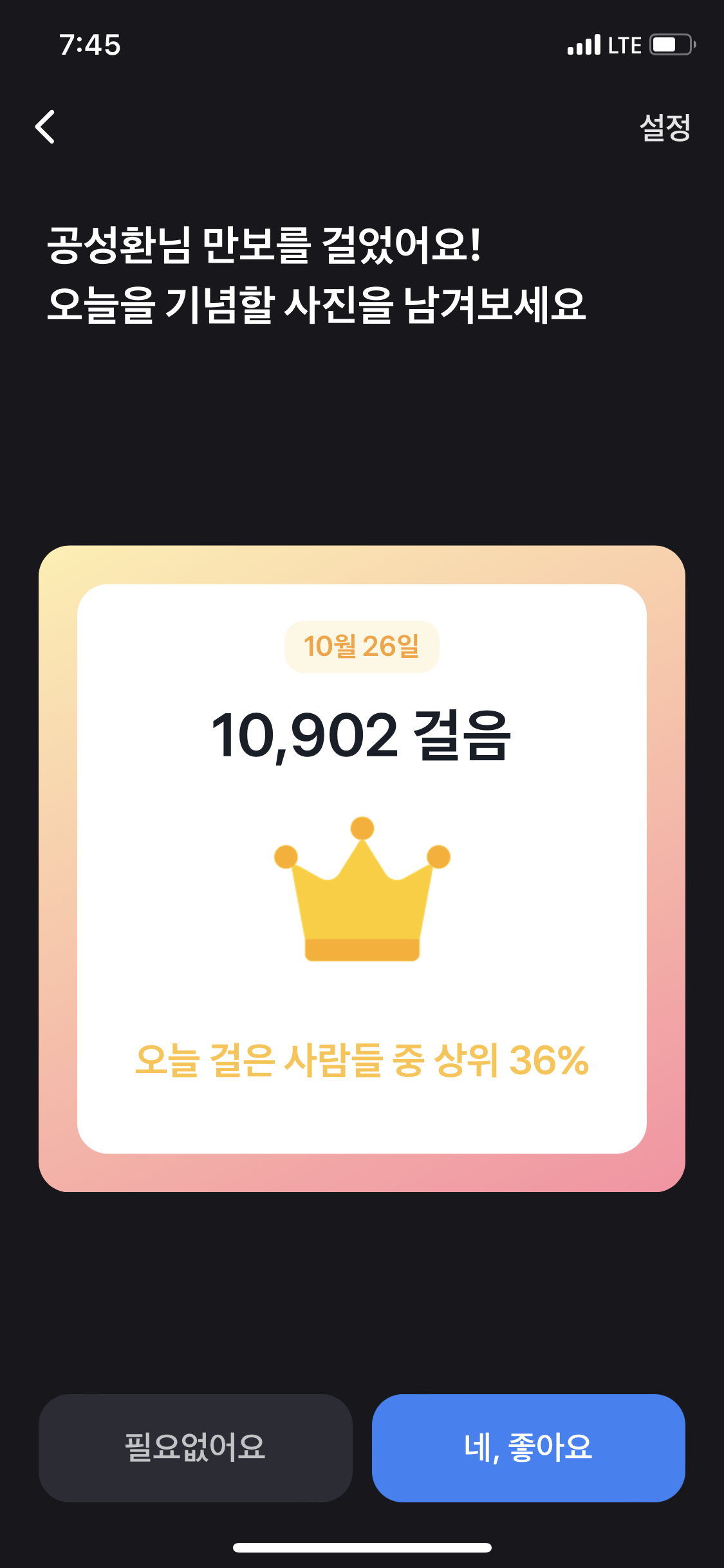Open 설정 in the top bar
This screenshot has width=724, height=1568.
pos(665,127)
